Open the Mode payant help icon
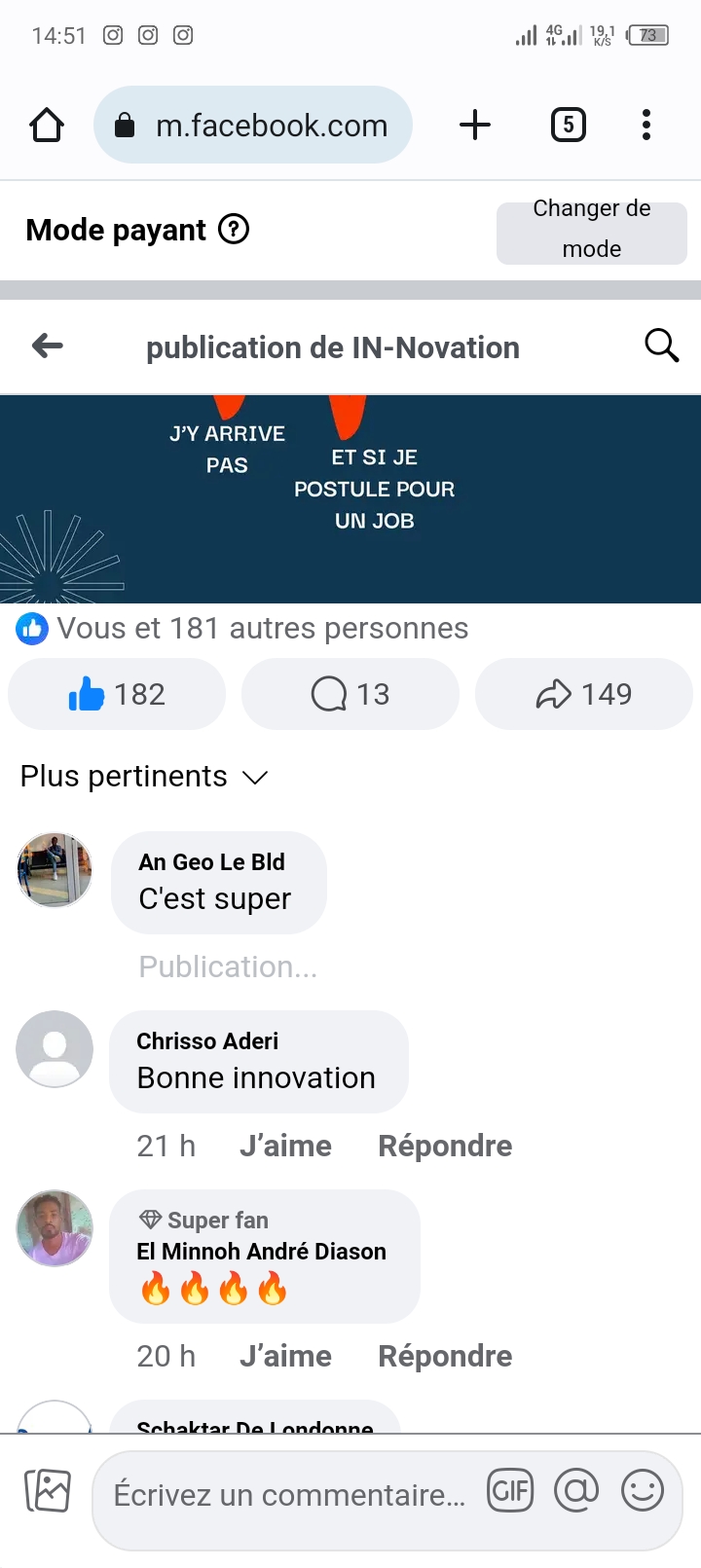Viewport: 701px width, 1568px height. (234, 230)
